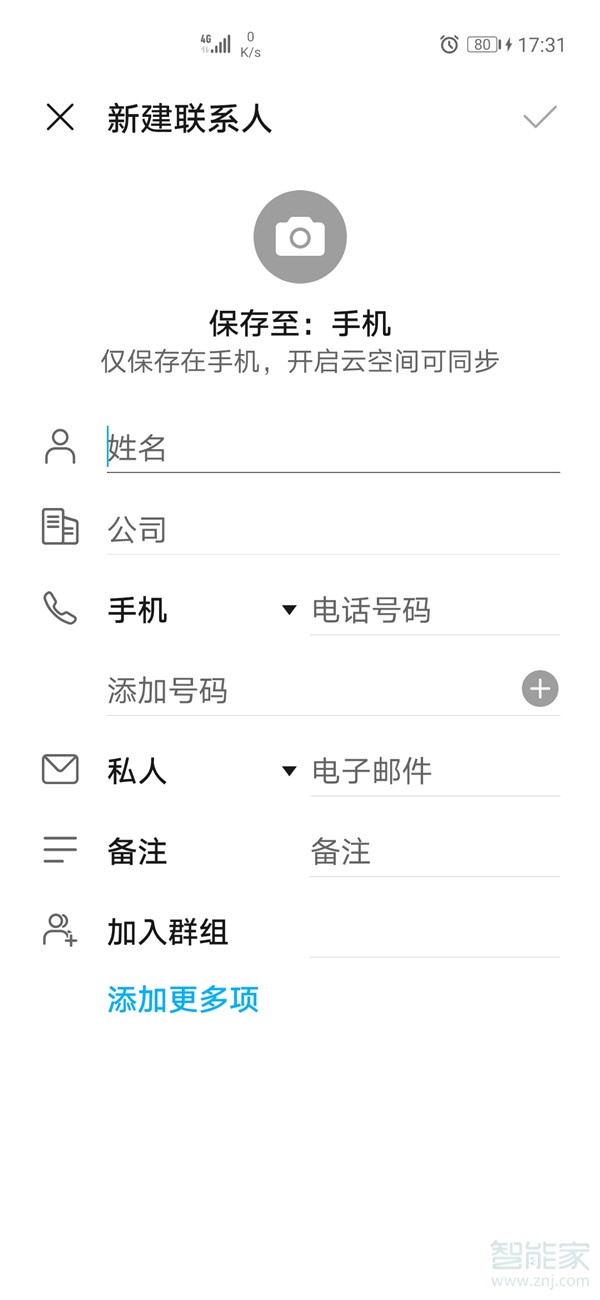Add another number with the plus icon

click(x=540, y=689)
